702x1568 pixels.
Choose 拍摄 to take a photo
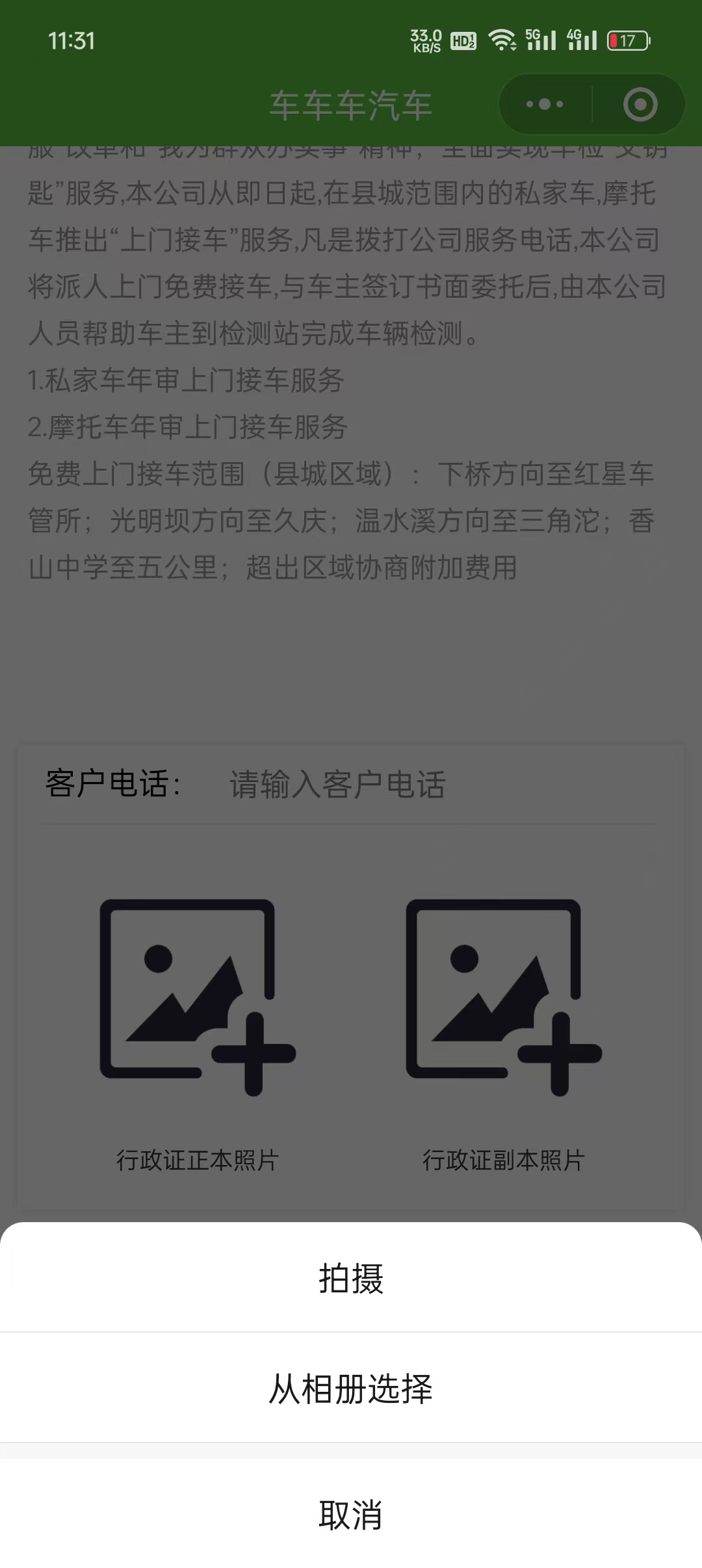[351, 1278]
